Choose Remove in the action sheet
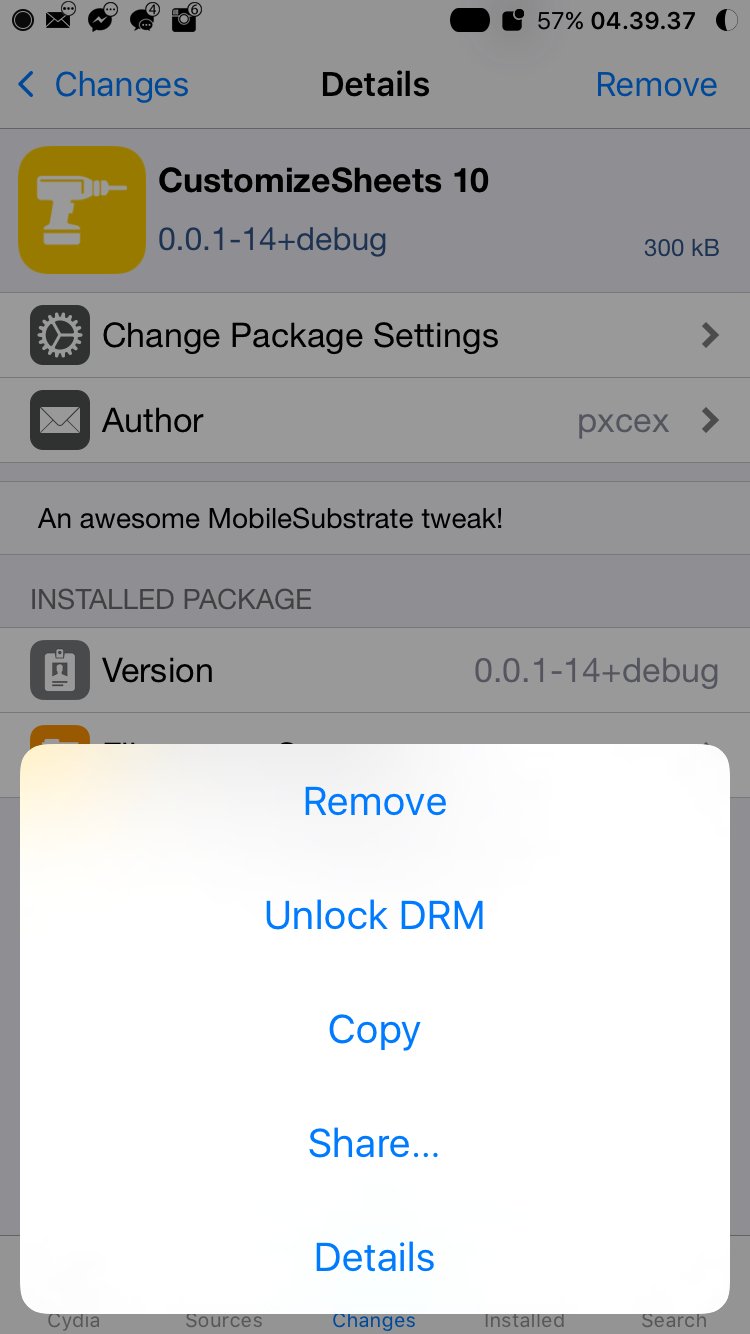 (375, 801)
